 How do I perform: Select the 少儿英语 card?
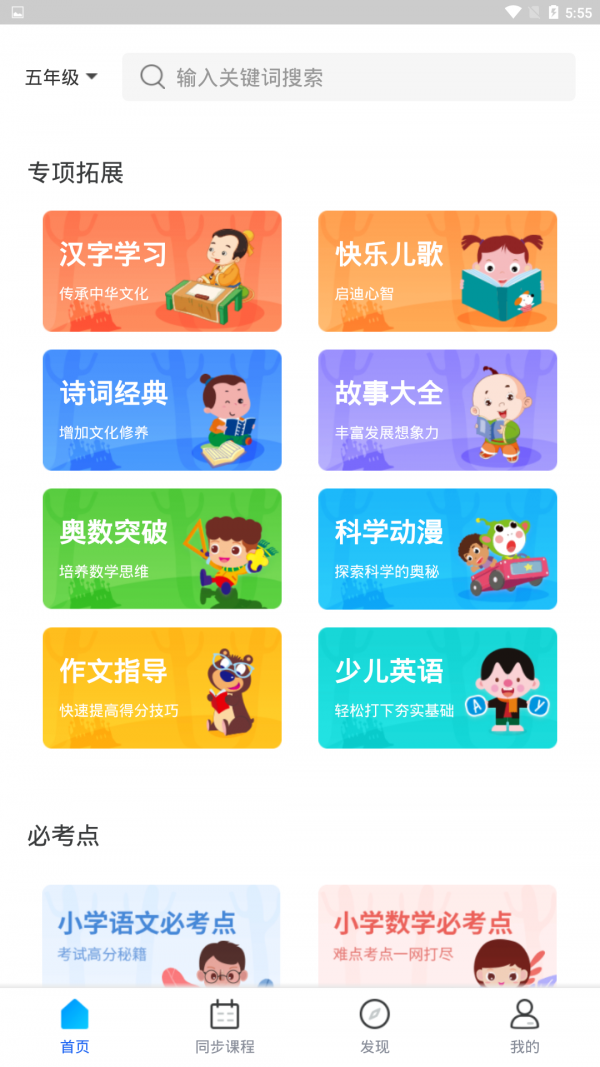click(437, 688)
